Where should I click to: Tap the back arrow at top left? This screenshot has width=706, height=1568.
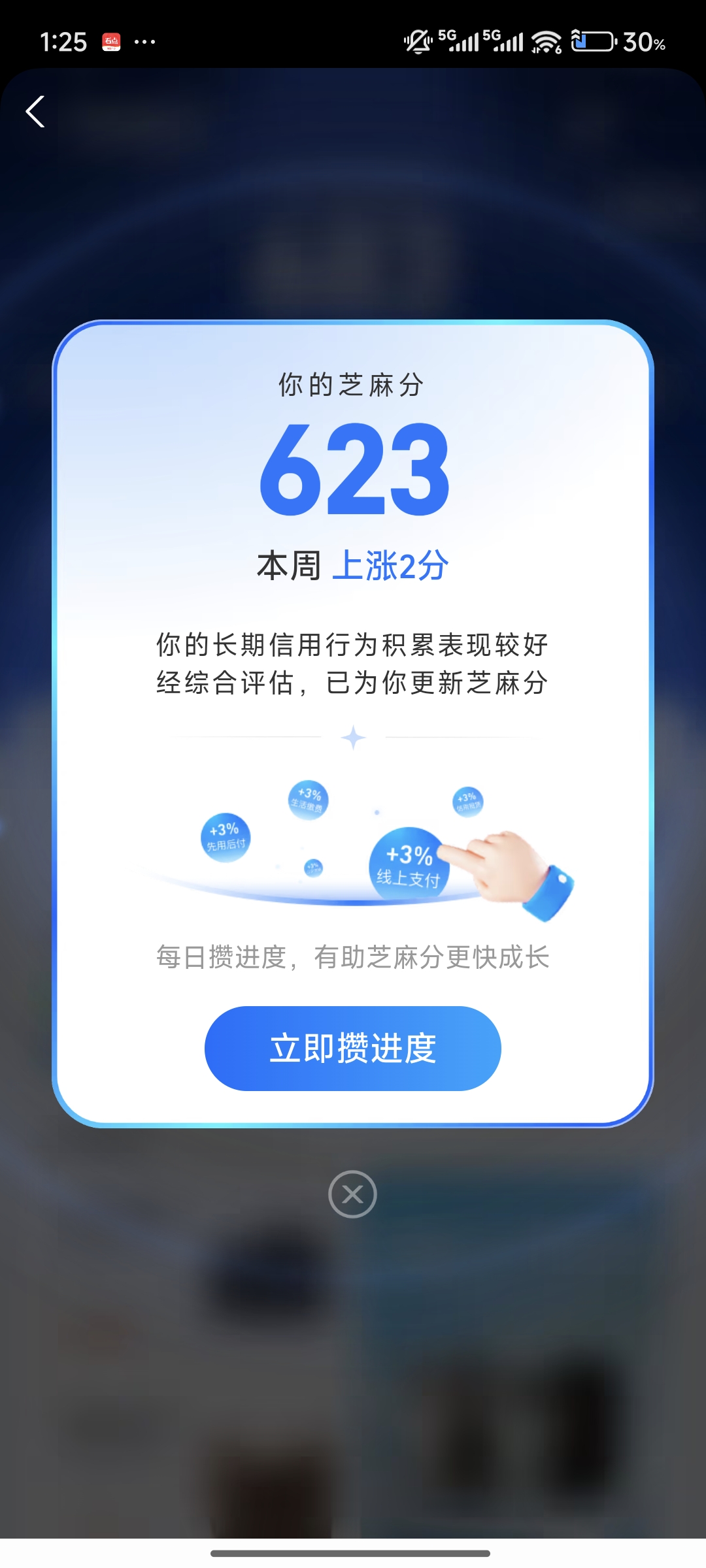point(35,111)
